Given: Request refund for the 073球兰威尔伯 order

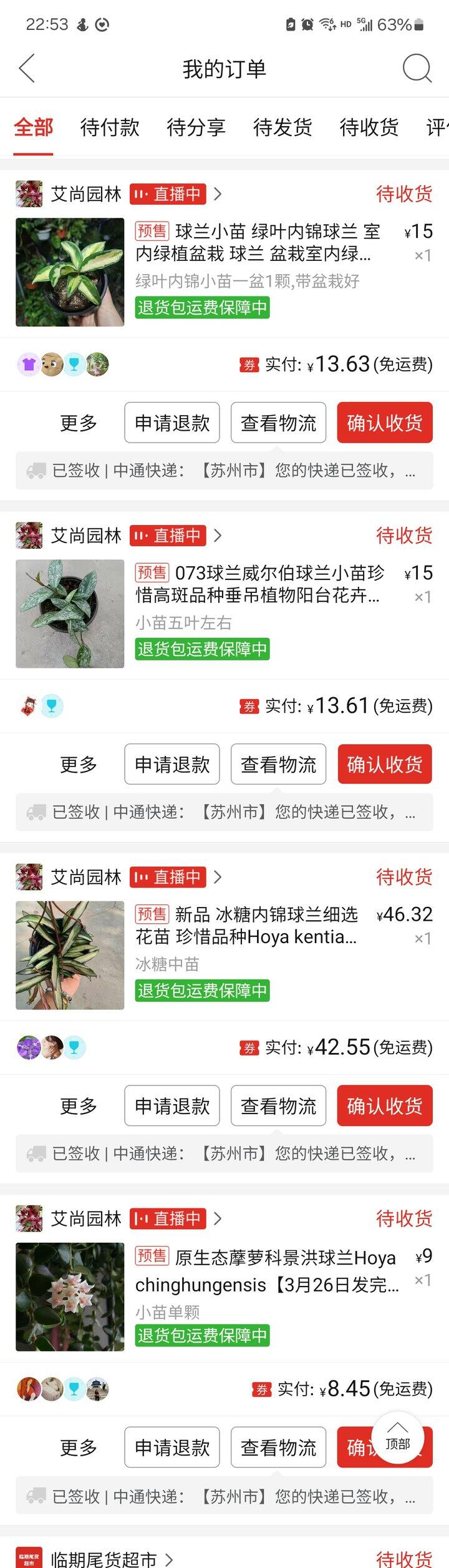Looking at the screenshot, I should (172, 764).
